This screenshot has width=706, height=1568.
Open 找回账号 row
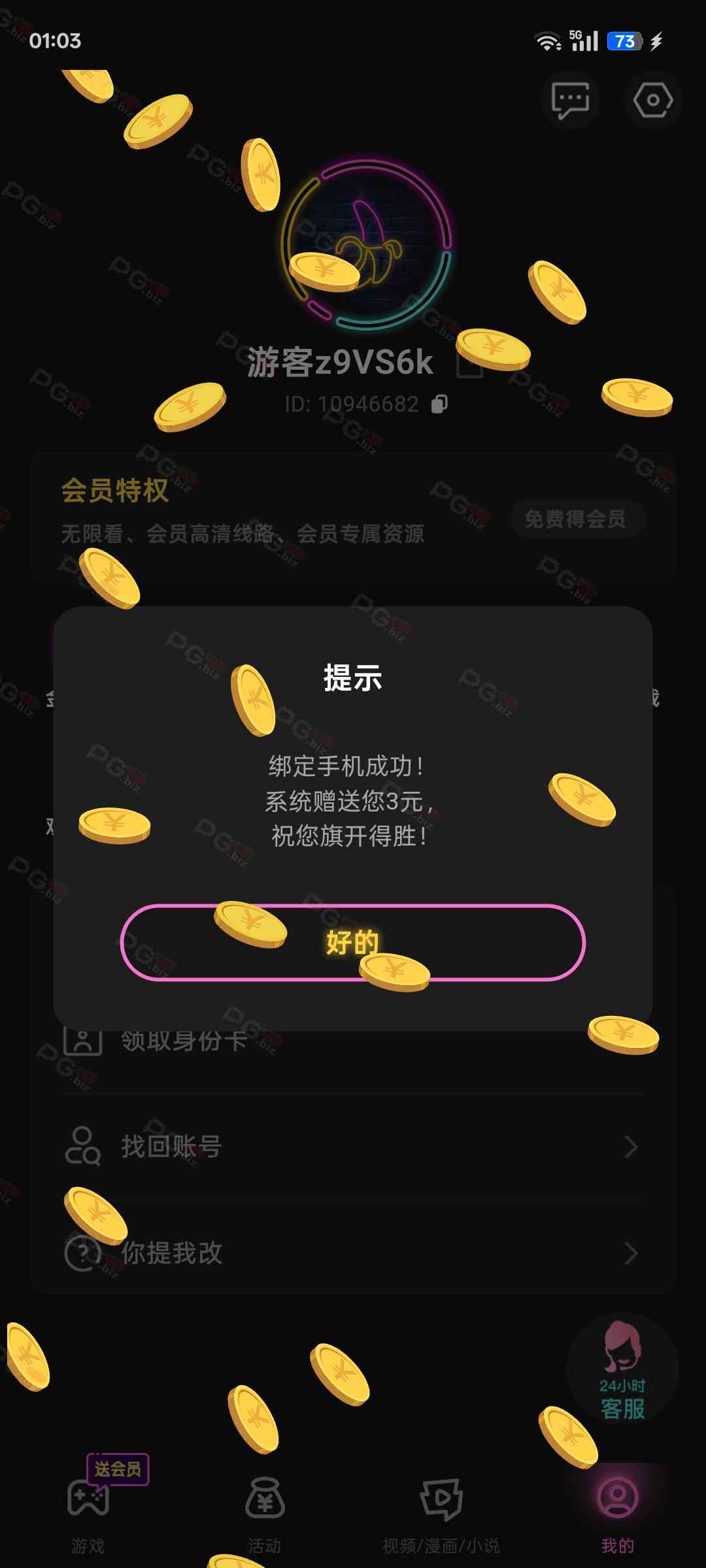[353, 1147]
